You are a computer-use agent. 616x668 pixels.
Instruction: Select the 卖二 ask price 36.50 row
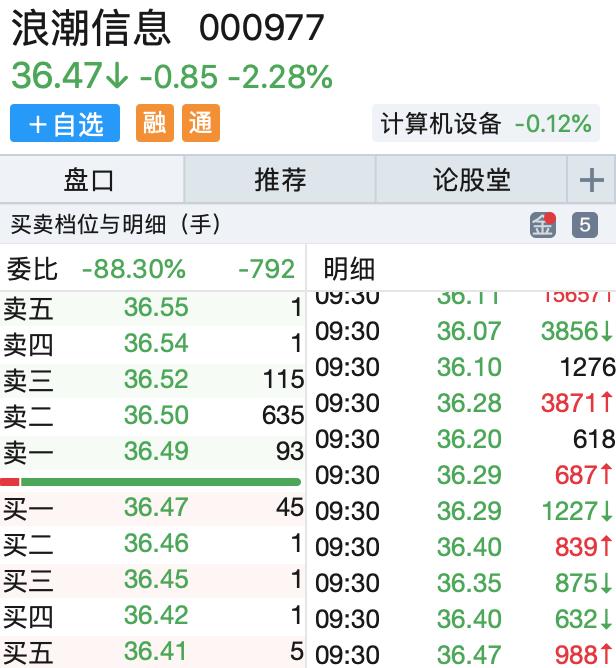(x=153, y=415)
